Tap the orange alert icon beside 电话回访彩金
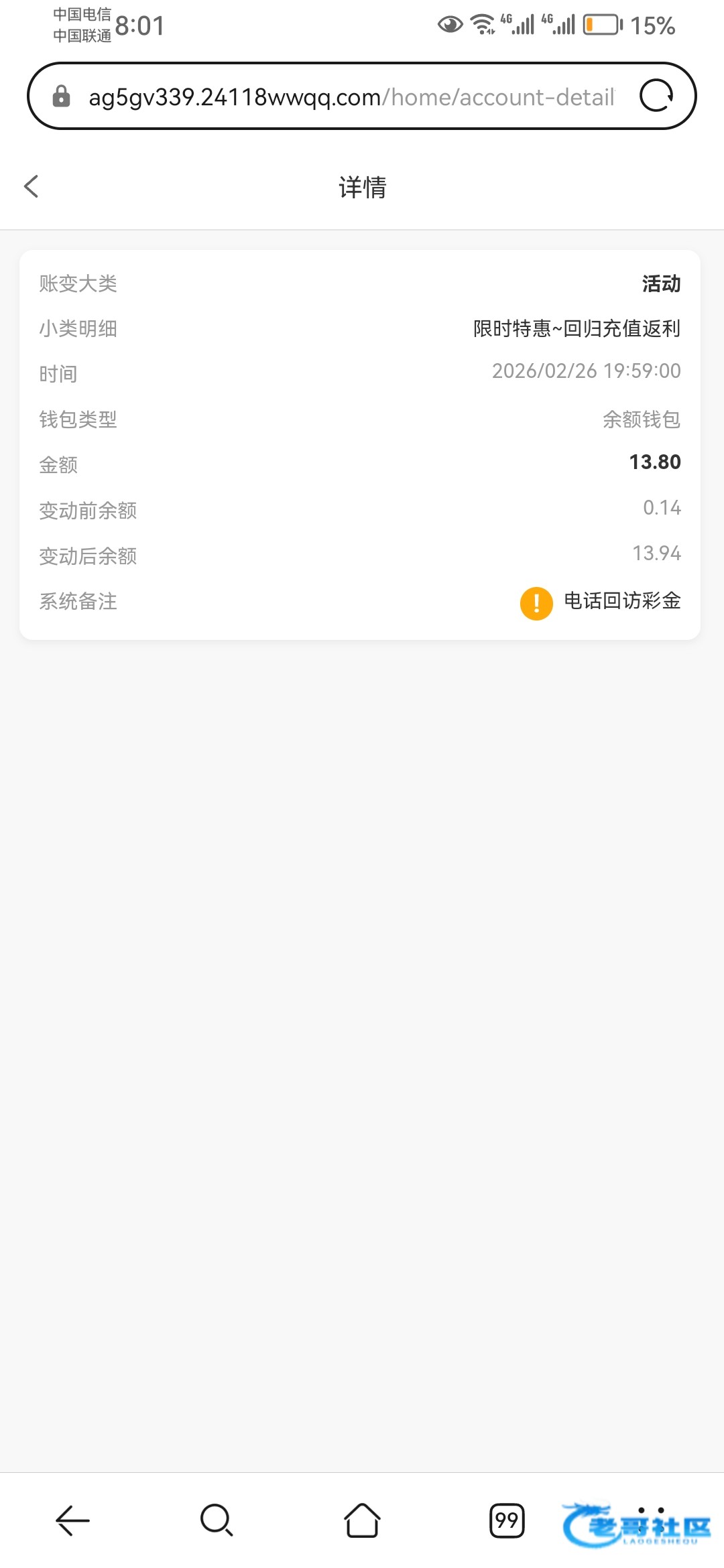This screenshot has height=1568, width=724. pyautogui.click(x=536, y=603)
